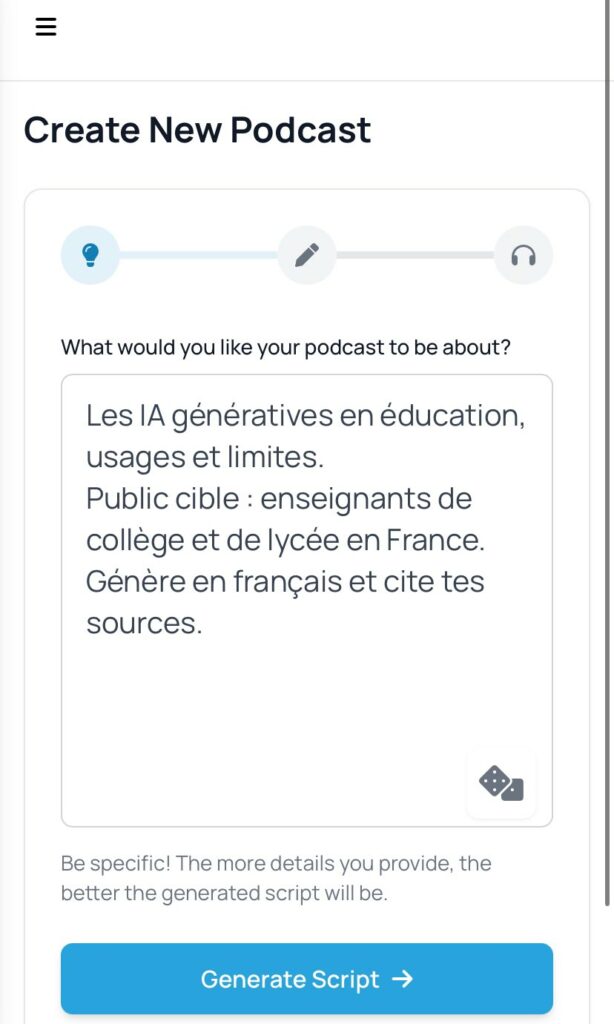Select the lightbulb idea step
The height and width of the screenshot is (1024, 614).
pos(90,255)
